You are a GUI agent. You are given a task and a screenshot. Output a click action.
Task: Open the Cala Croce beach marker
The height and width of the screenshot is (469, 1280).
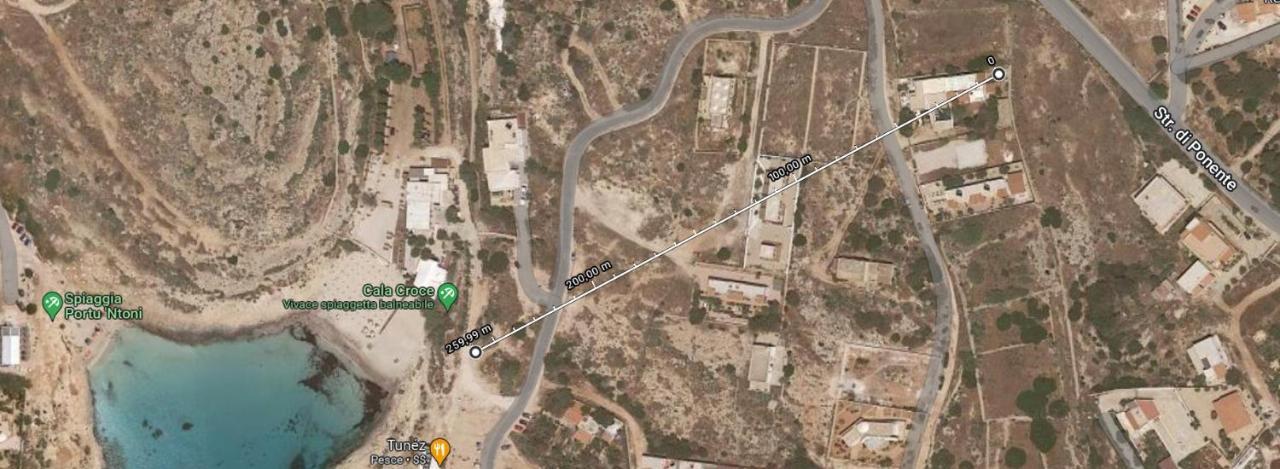[x=448, y=296]
